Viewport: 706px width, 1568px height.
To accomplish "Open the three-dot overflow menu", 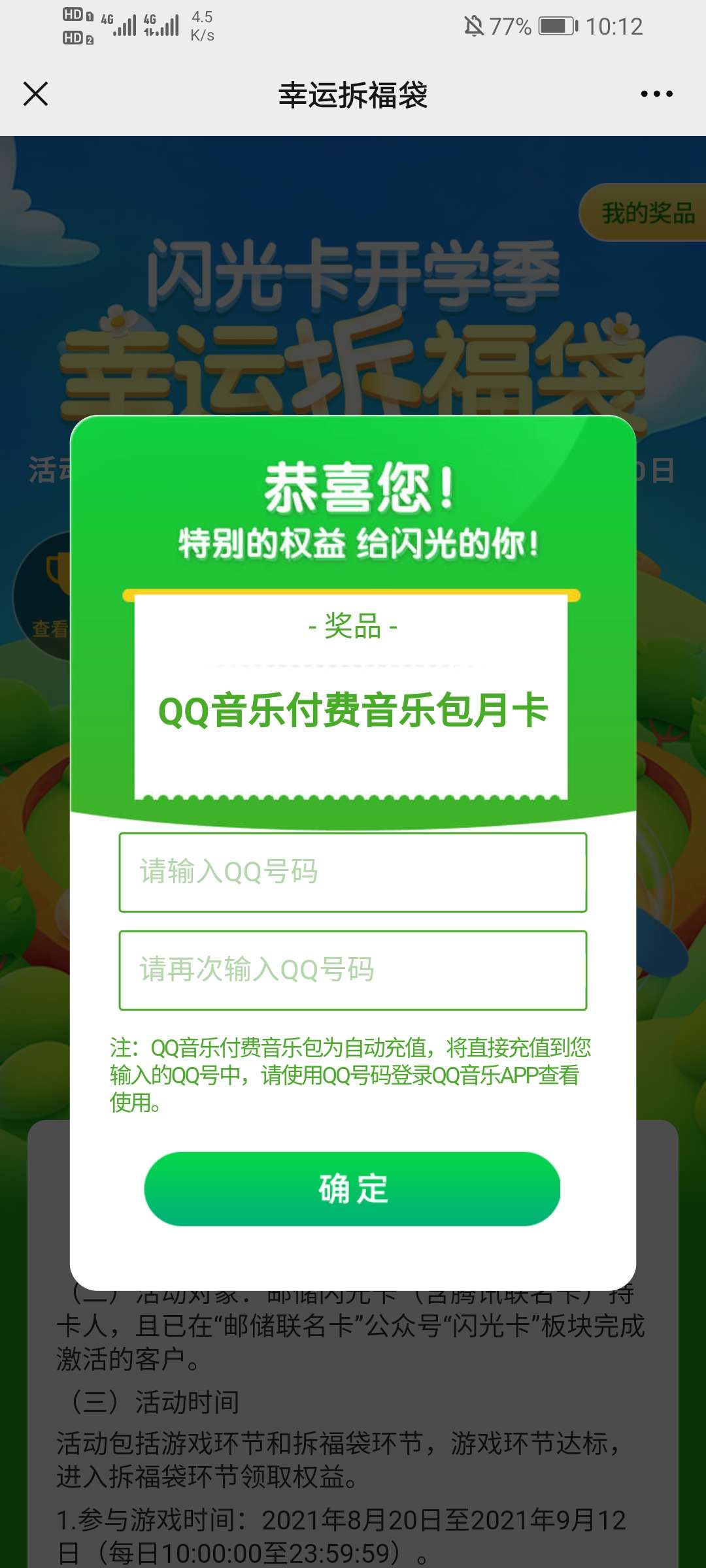I will click(x=656, y=94).
